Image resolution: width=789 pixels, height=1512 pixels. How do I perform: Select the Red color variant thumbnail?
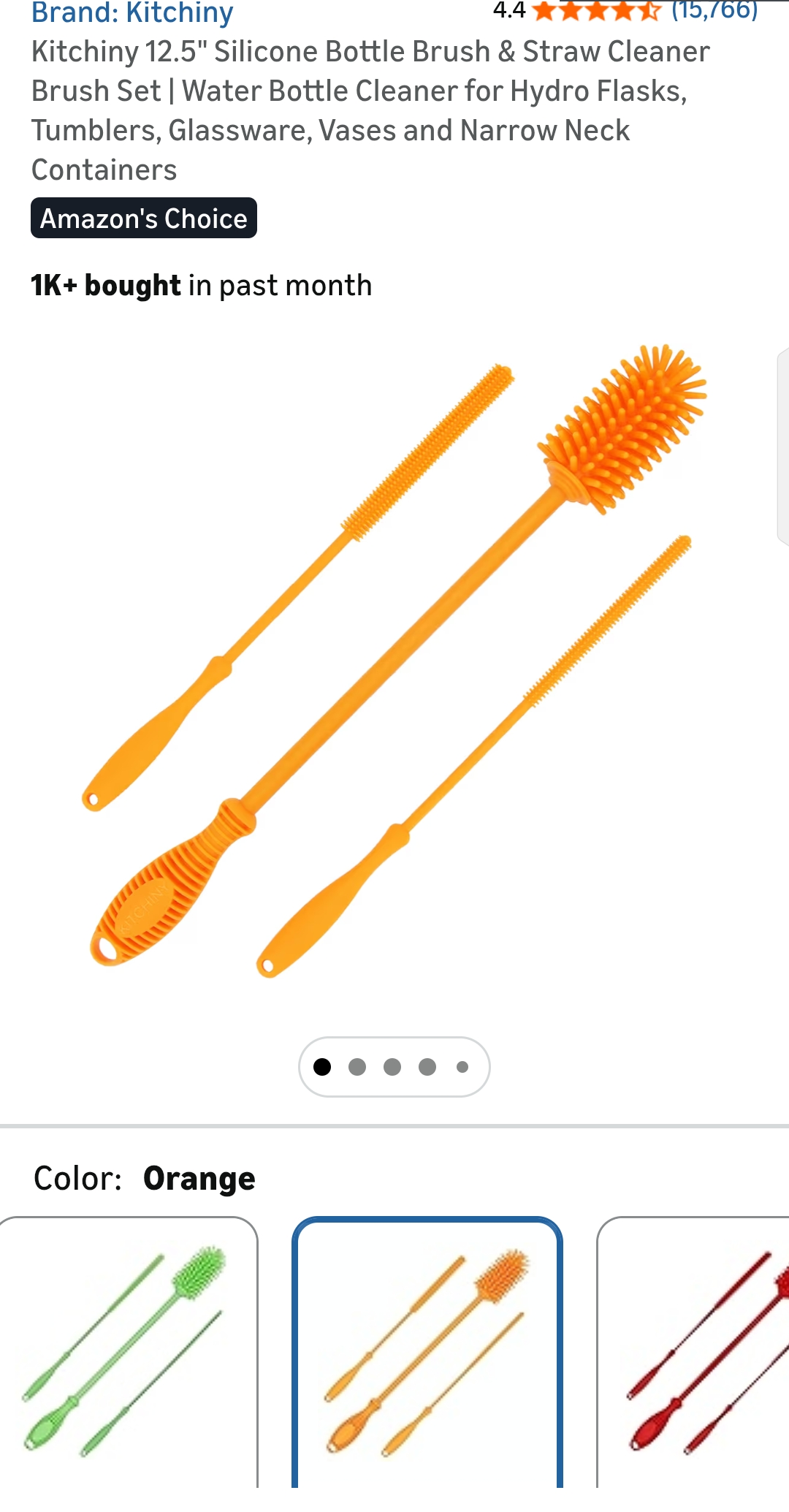694,1367
